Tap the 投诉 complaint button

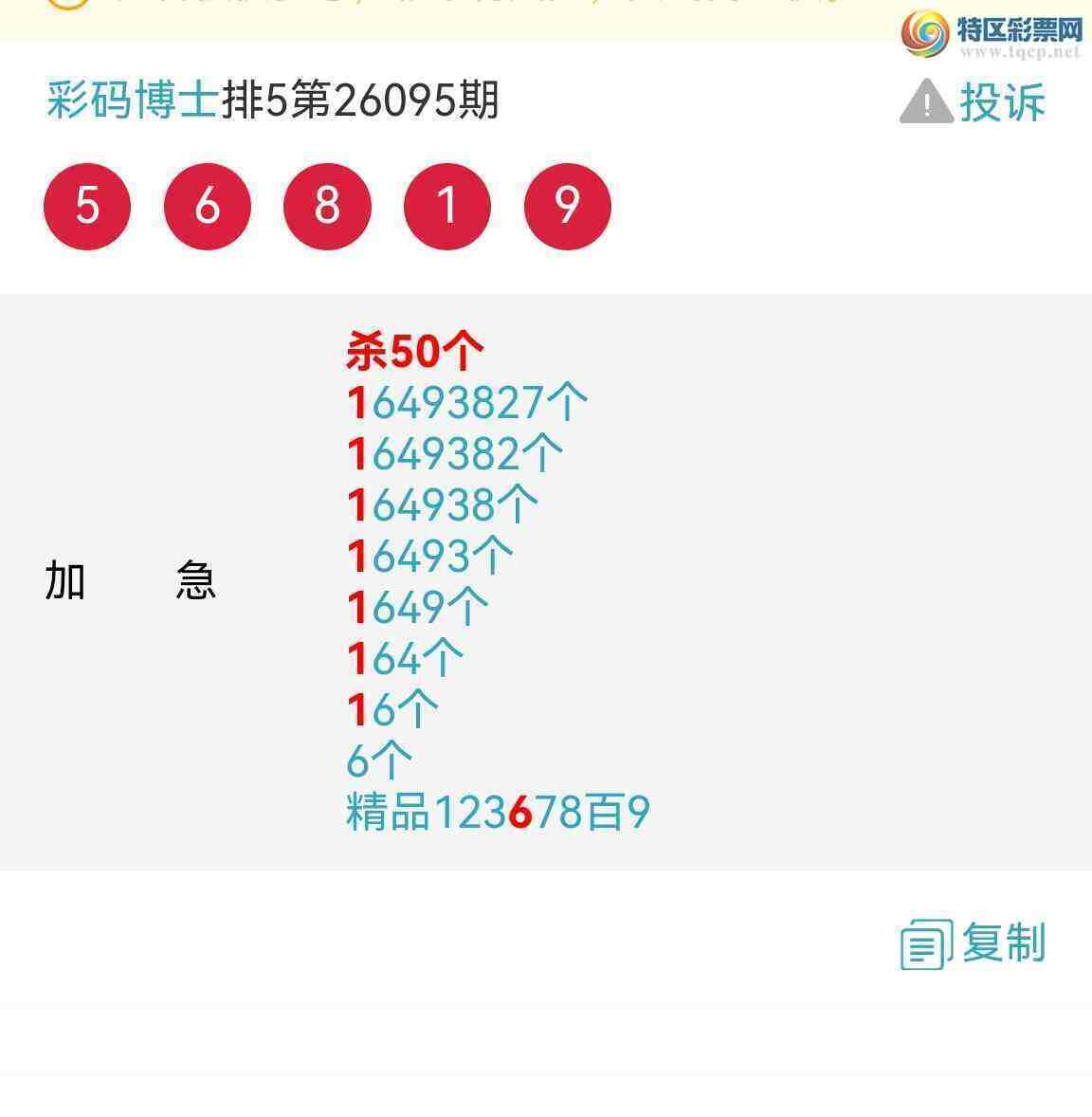coord(974,101)
